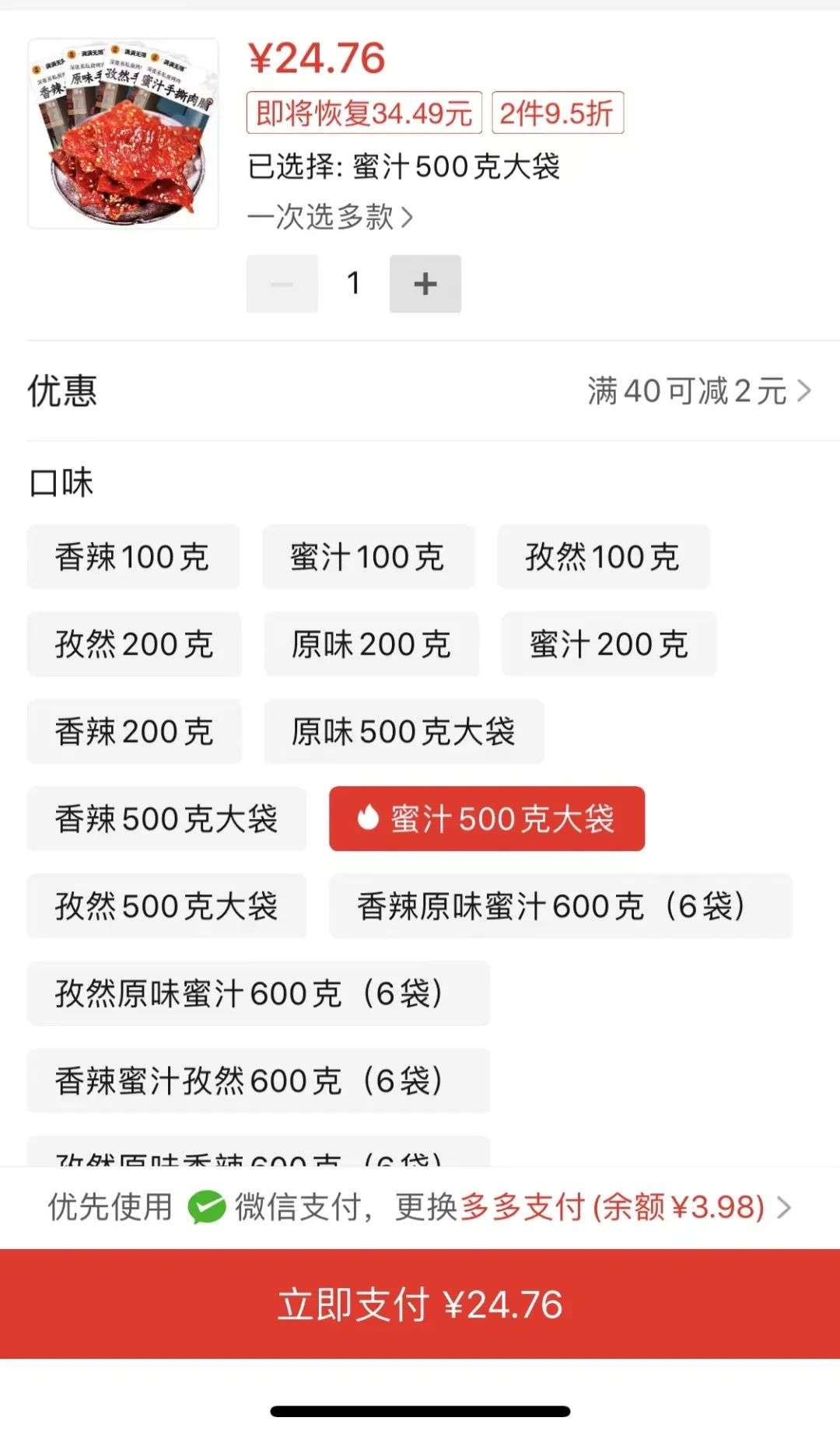Open 一次选多款 multi-select link
This screenshot has width=840, height=1435.
pyautogui.click(x=331, y=217)
